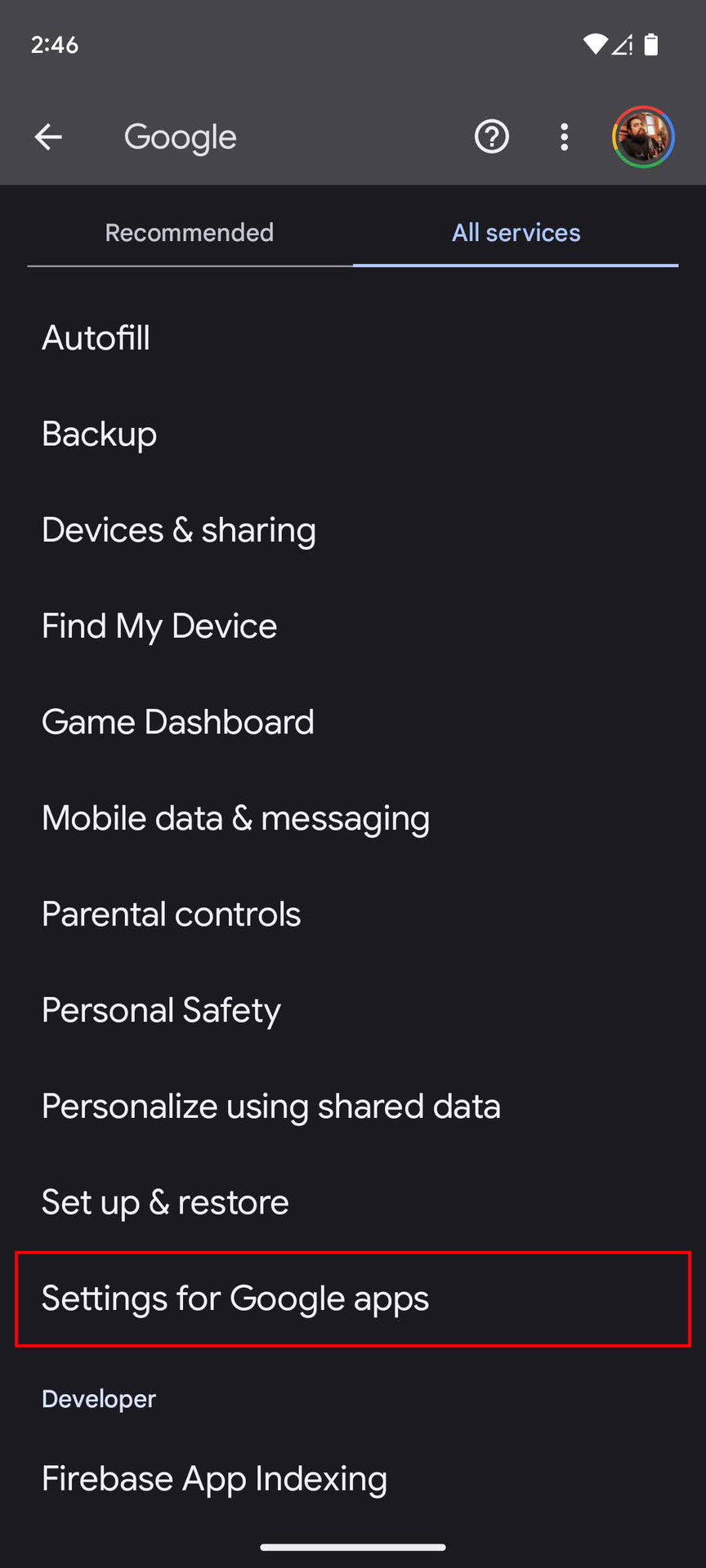The image size is (706, 1568).
Task: Open Devices & sharing
Action: point(179,530)
